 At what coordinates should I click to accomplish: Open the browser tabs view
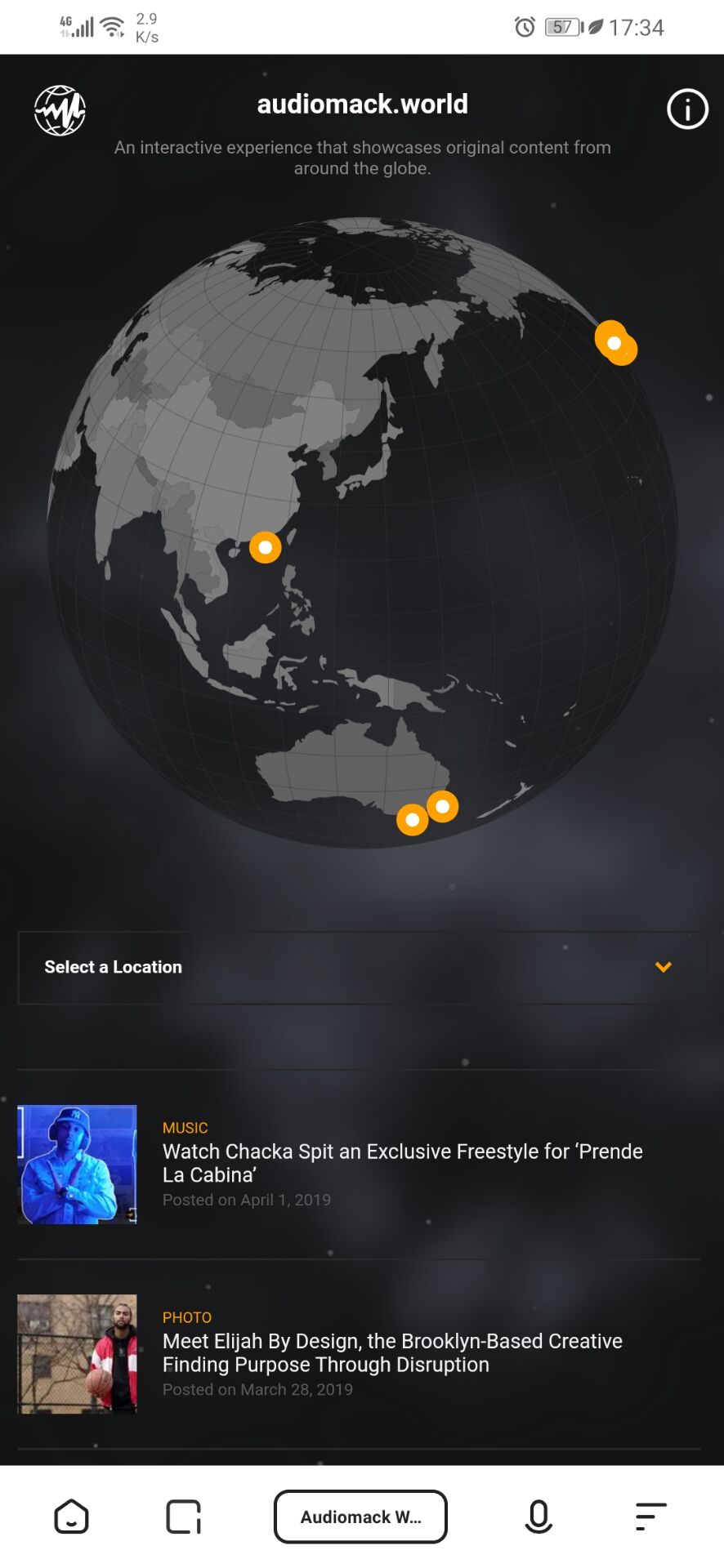click(183, 1517)
